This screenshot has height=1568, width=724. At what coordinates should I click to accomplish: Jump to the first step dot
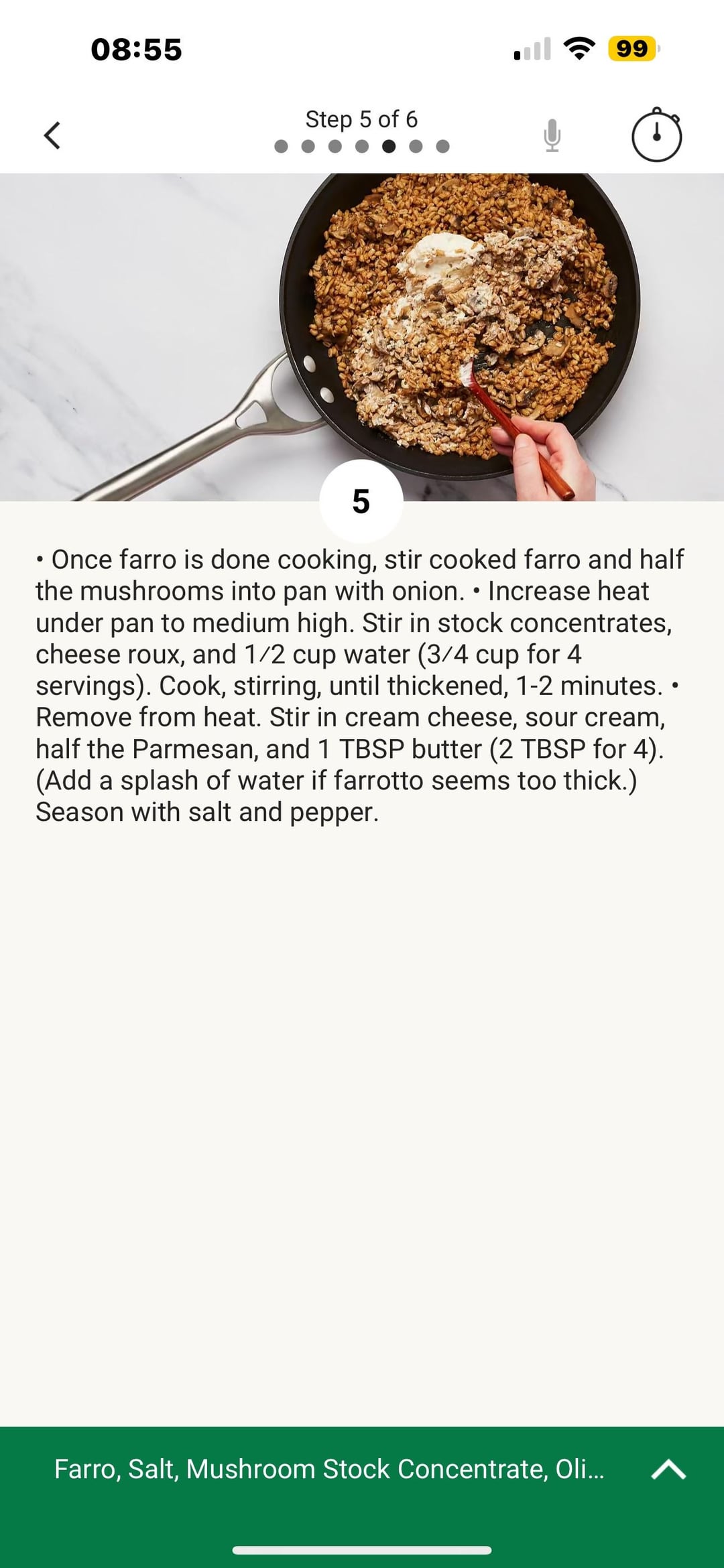[282, 147]
